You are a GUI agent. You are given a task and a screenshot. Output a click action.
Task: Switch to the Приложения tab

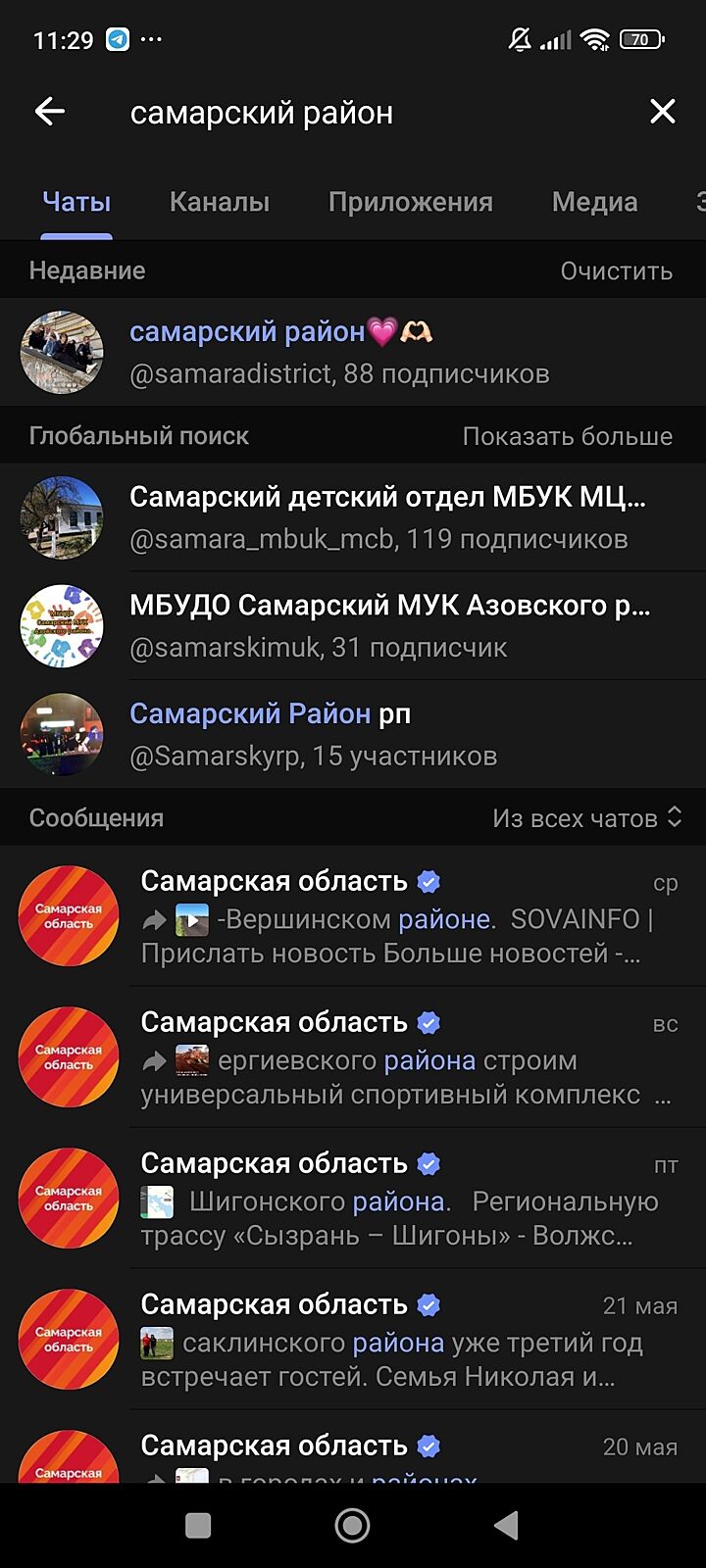(410, 202)
